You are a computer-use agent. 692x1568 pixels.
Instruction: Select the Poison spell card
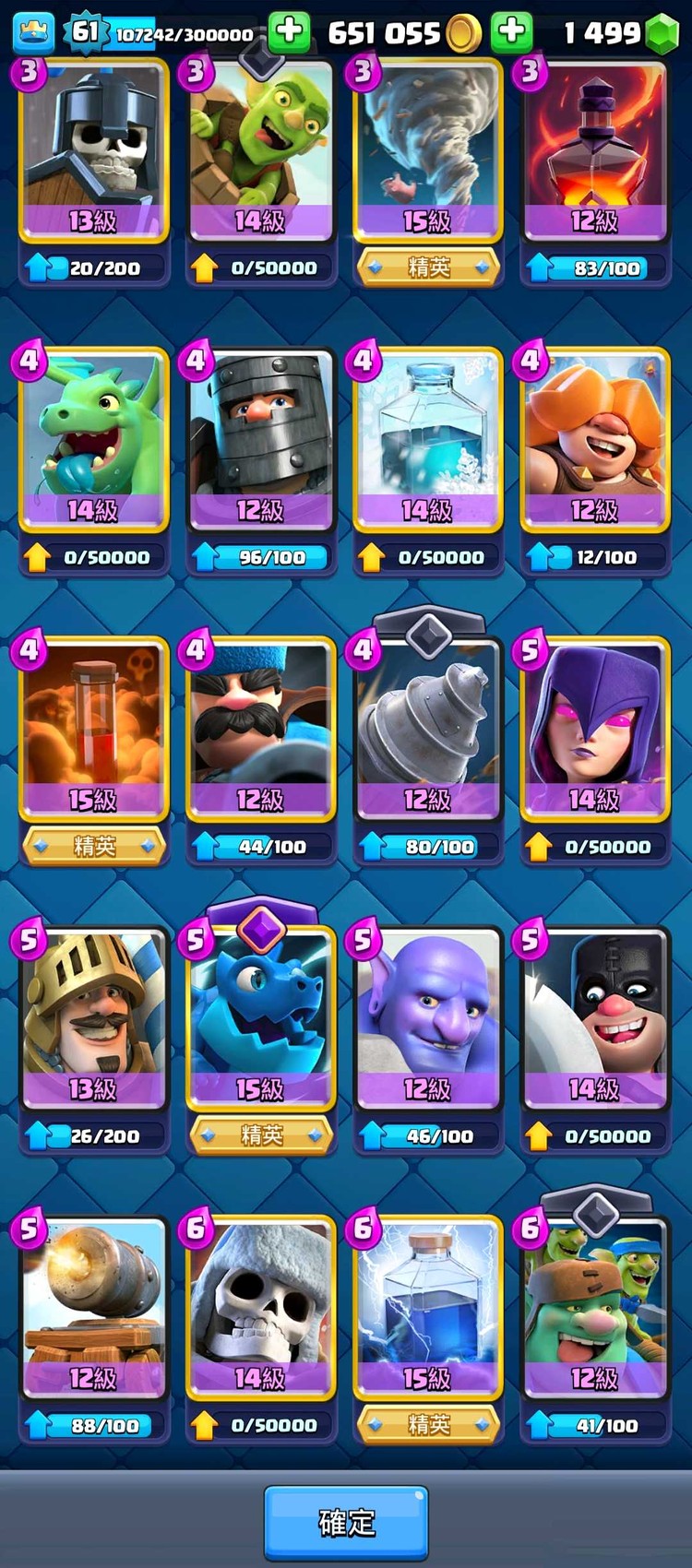tap(93, 731)
